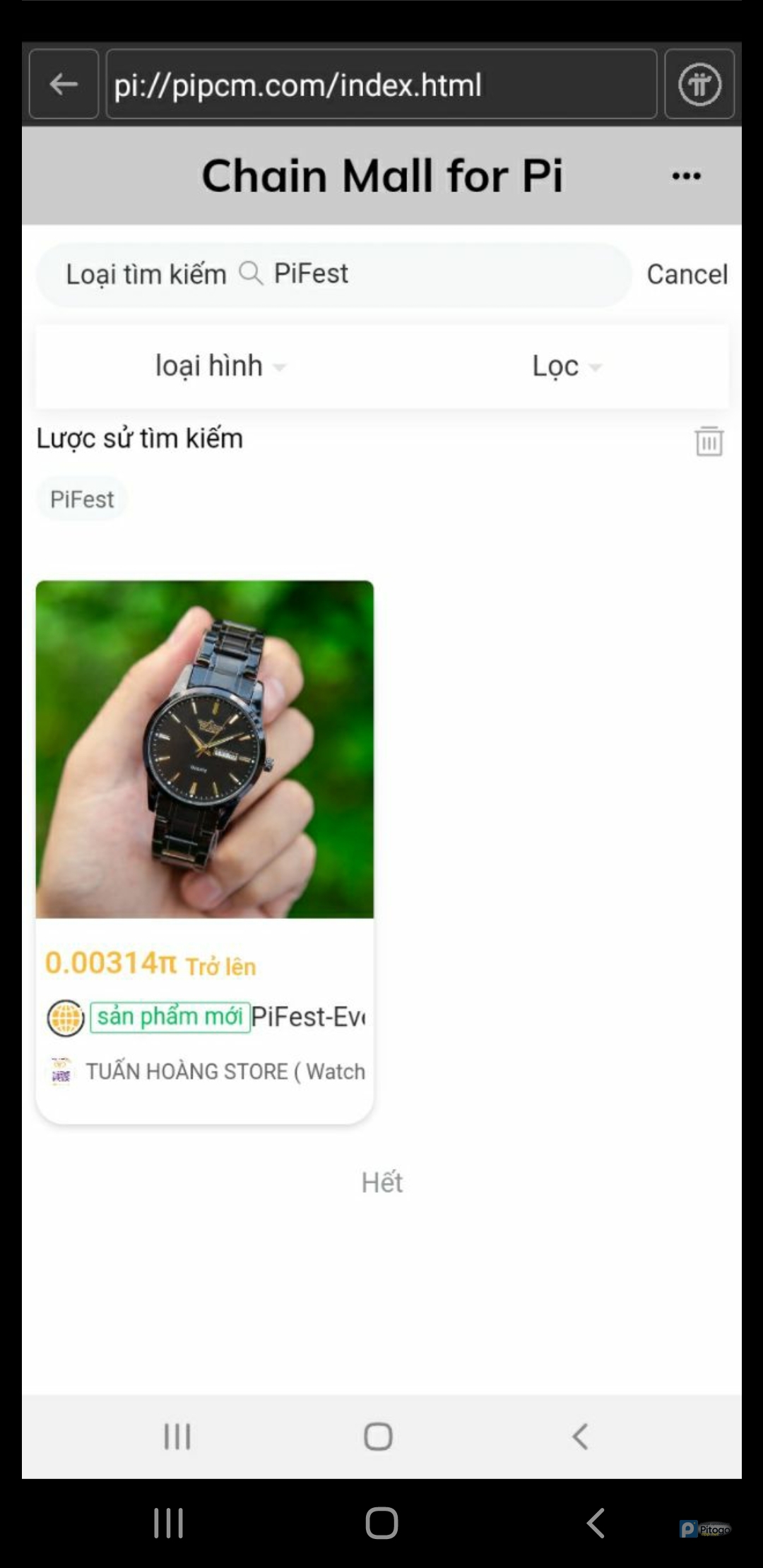This screenshot has width=763, height=1568.
Task: Clear search history with trash icon
Action: pyautogui.click(x=709, y=441)
